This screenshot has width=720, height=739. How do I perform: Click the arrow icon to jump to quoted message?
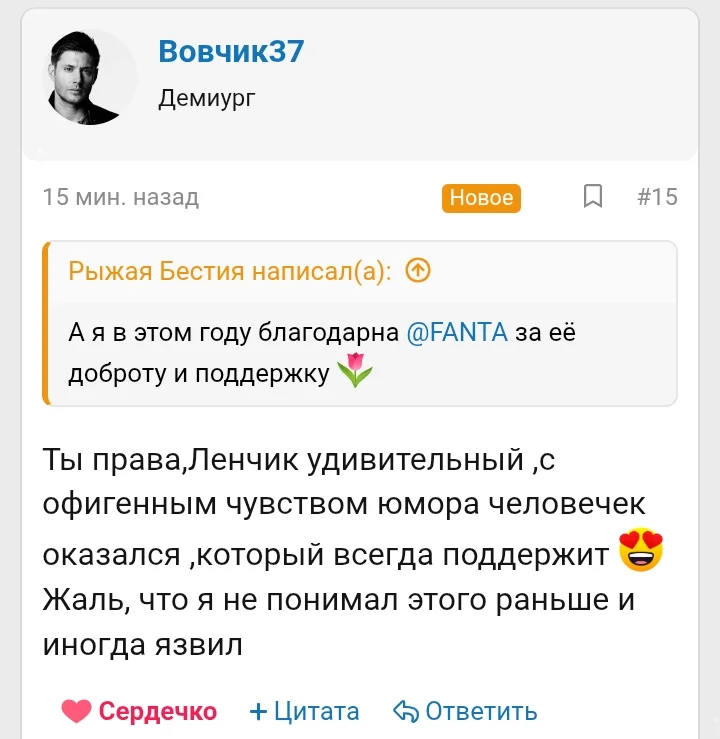click(x=418, y=271)
